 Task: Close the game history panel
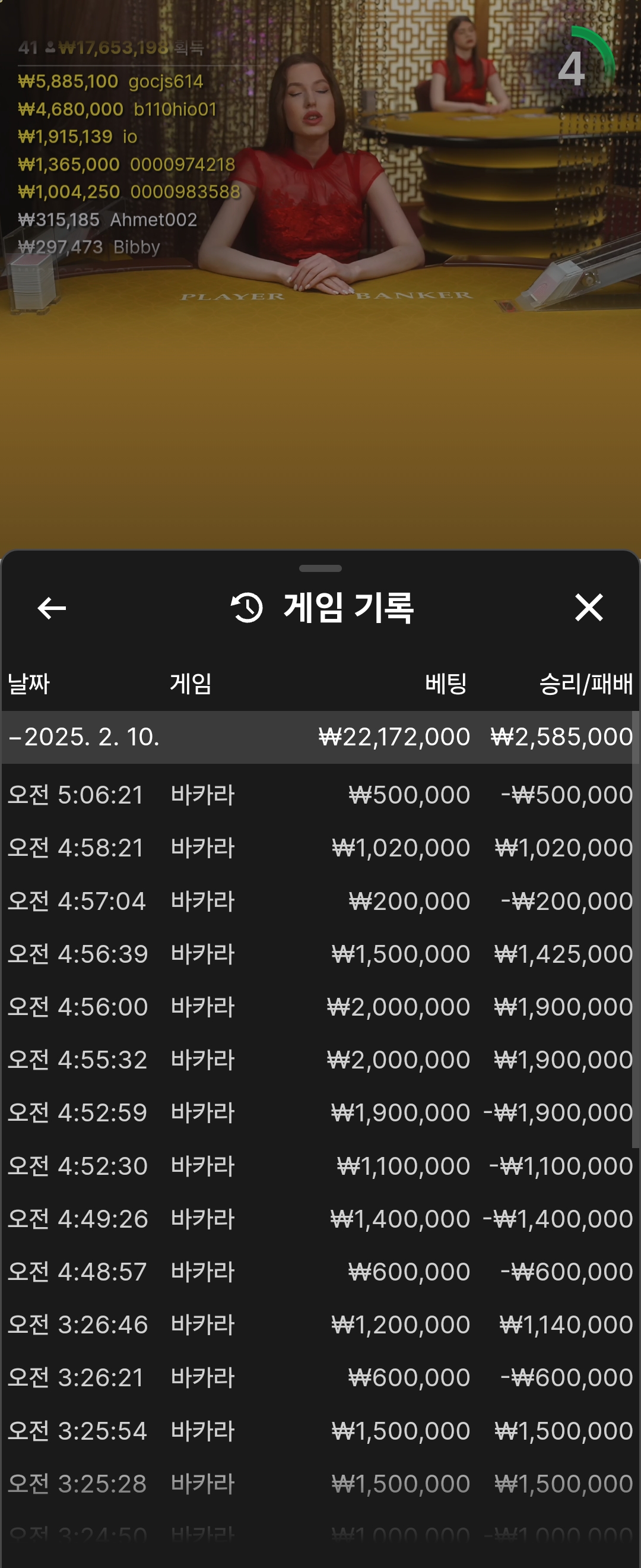(588, 608)
